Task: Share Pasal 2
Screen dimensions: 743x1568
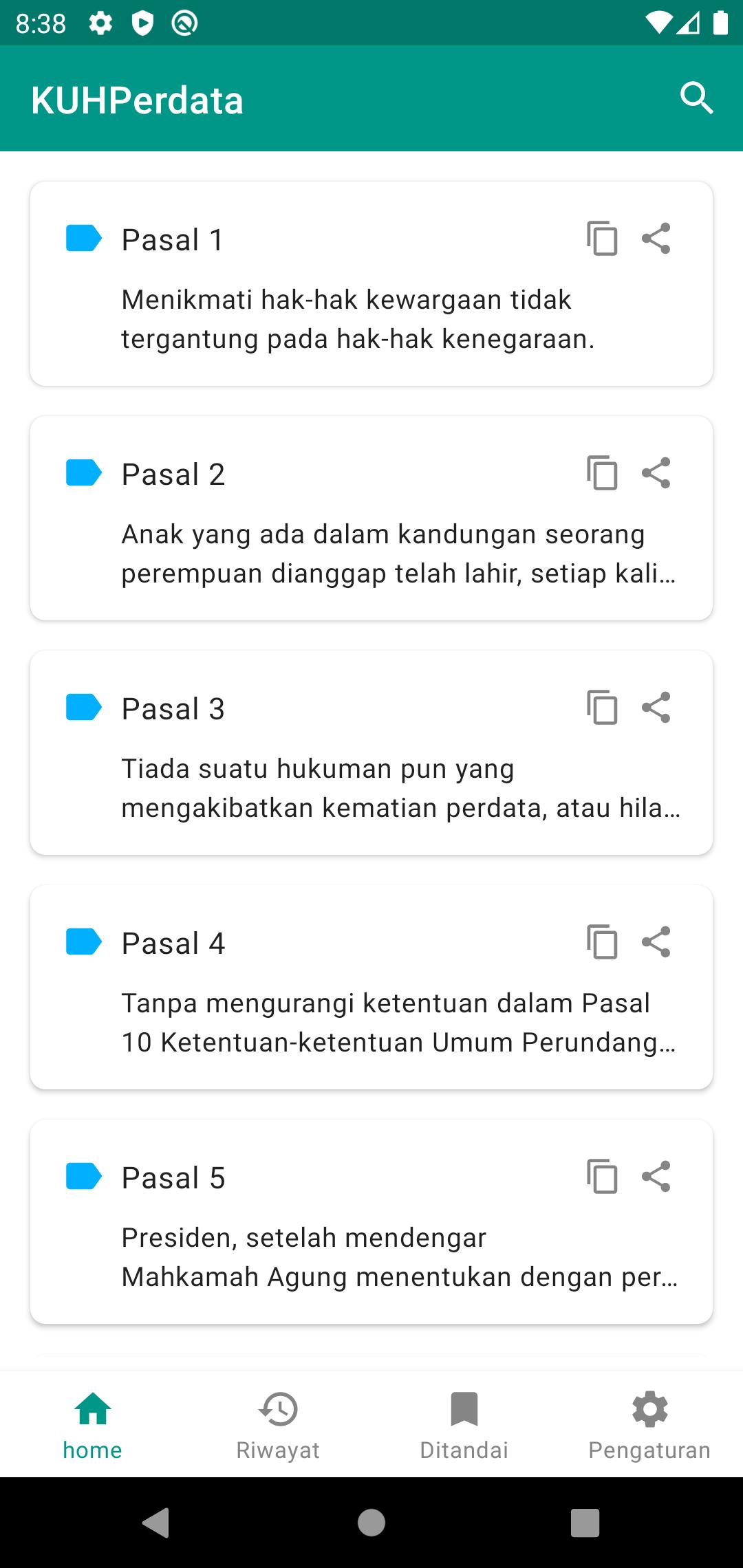Action: point(656,473)
